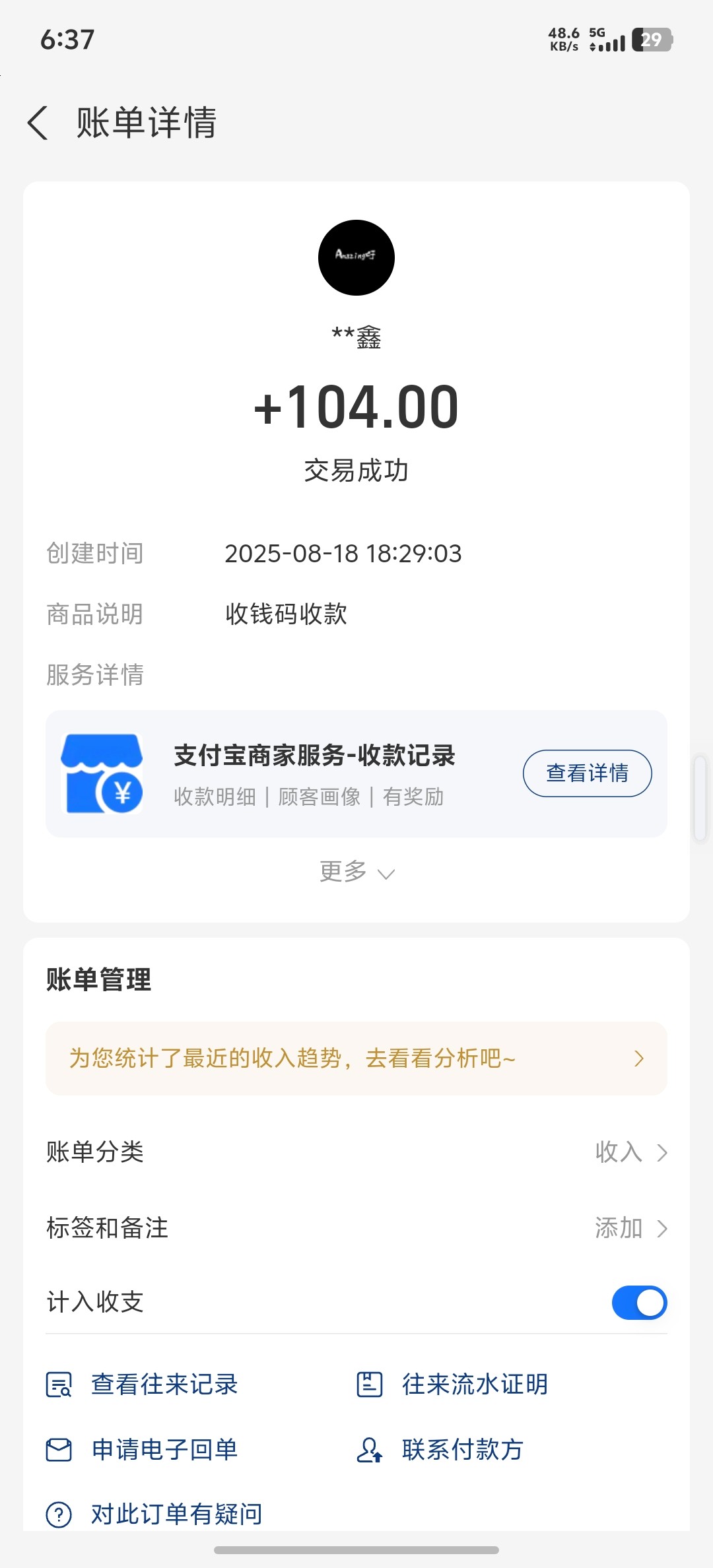713x1568 pixels.
Task: Tap 查看详情 for merchant service records
Action: click(587, 773)
